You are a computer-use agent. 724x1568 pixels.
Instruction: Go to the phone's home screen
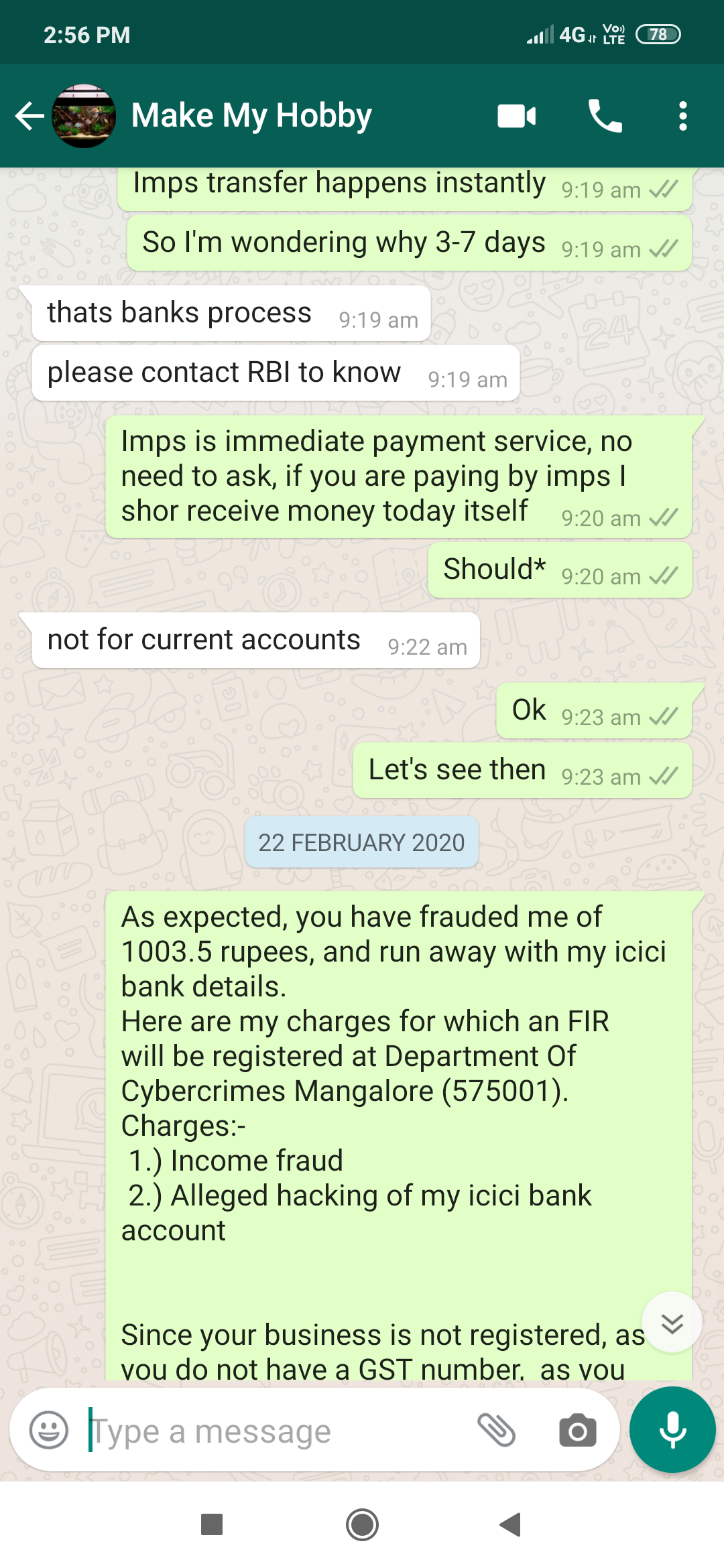(362, 1524)
